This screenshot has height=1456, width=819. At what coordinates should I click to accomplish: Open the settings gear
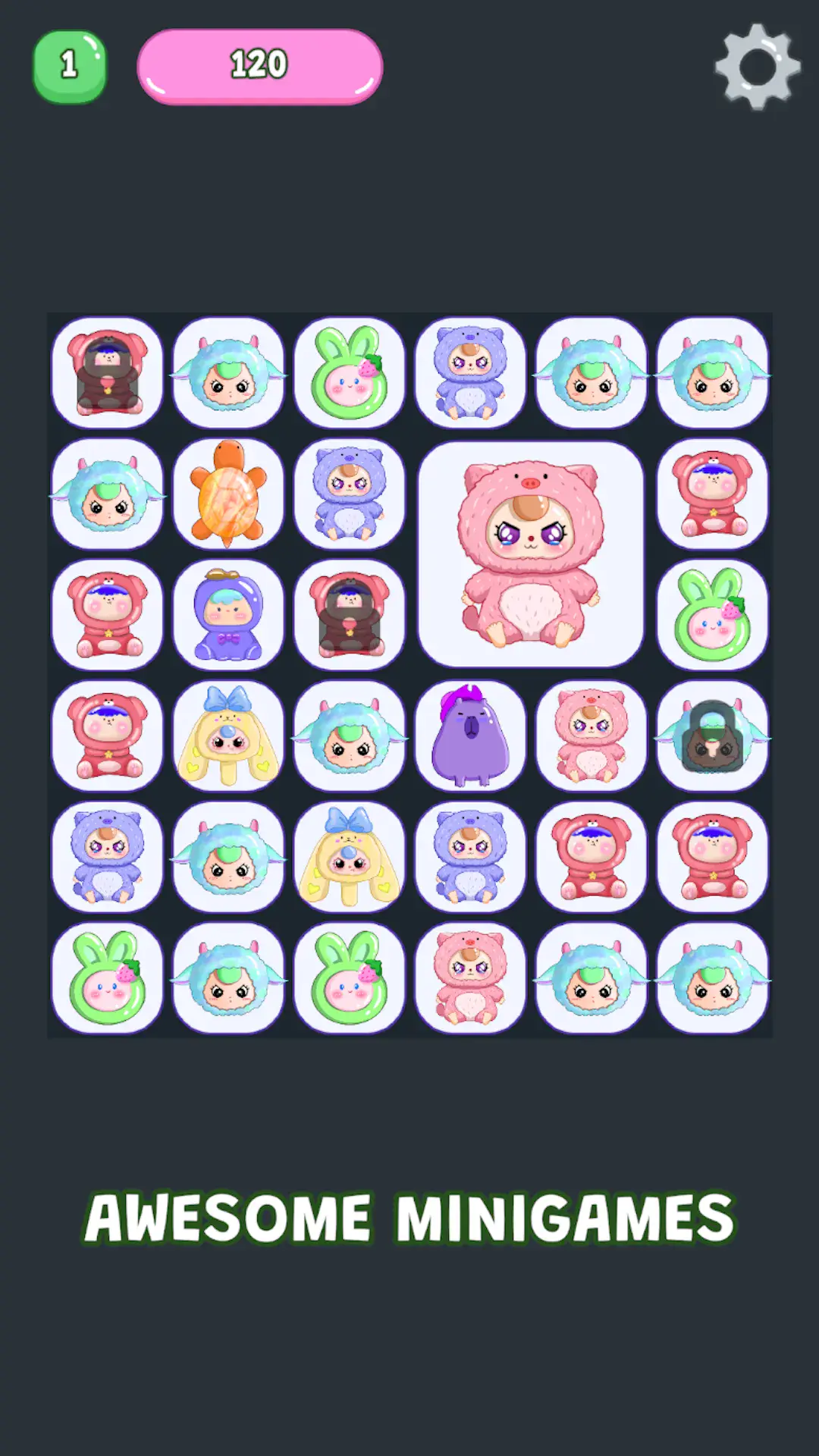coord(757,67)
